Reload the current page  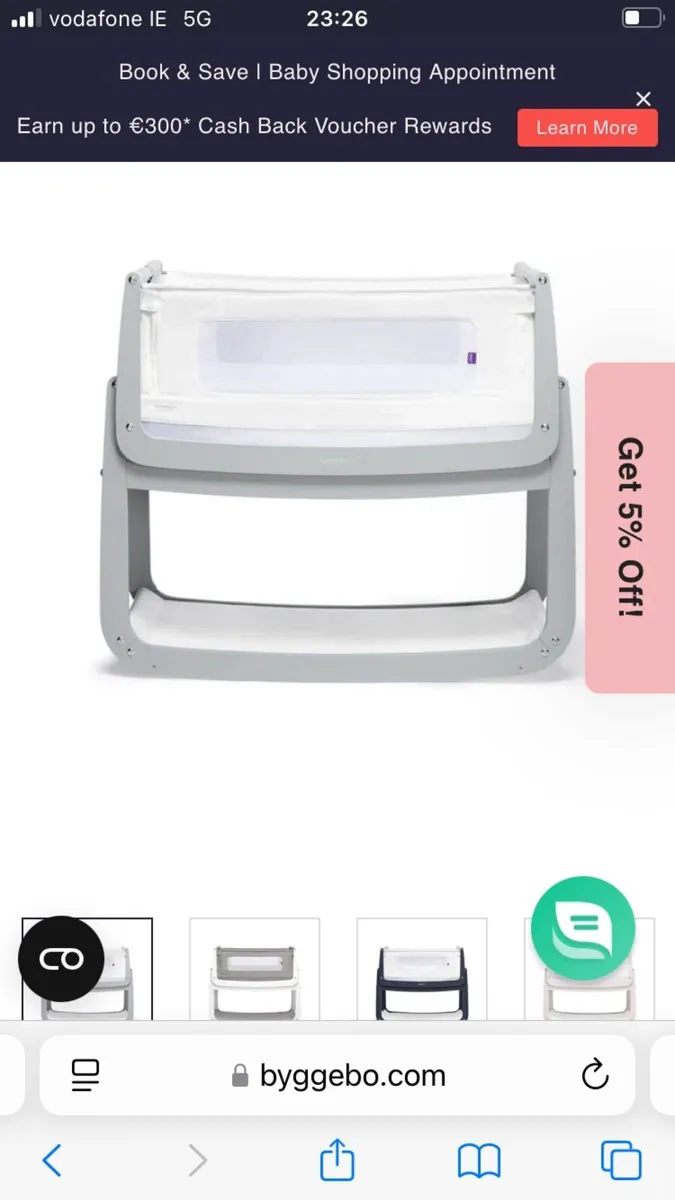(x=595, y=1076)
